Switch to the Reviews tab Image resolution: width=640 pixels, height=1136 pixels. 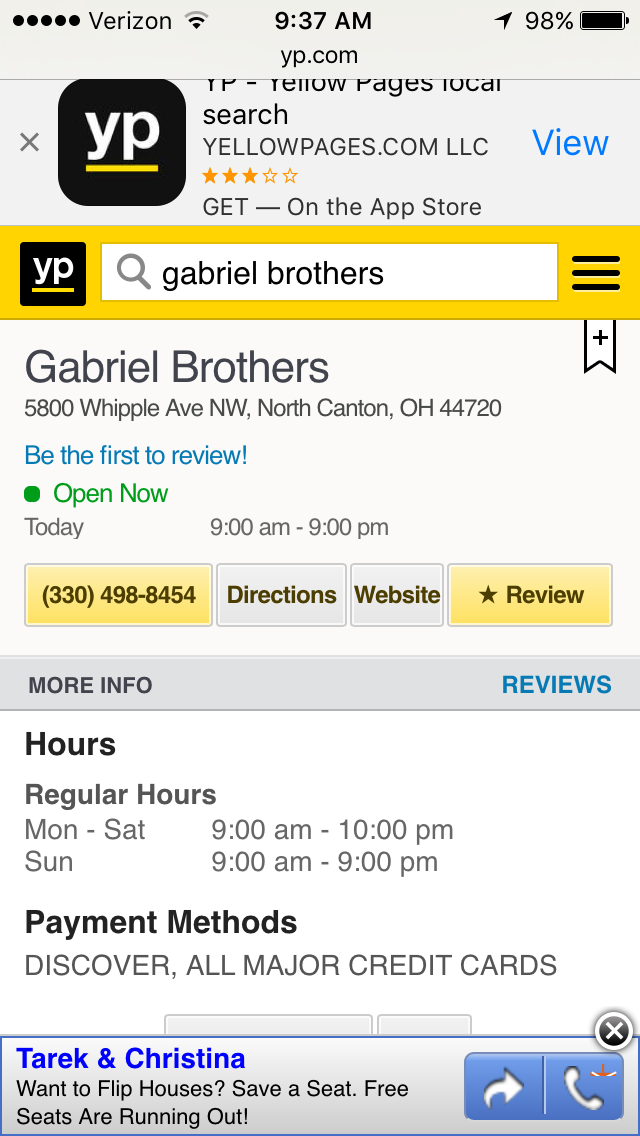556,685
